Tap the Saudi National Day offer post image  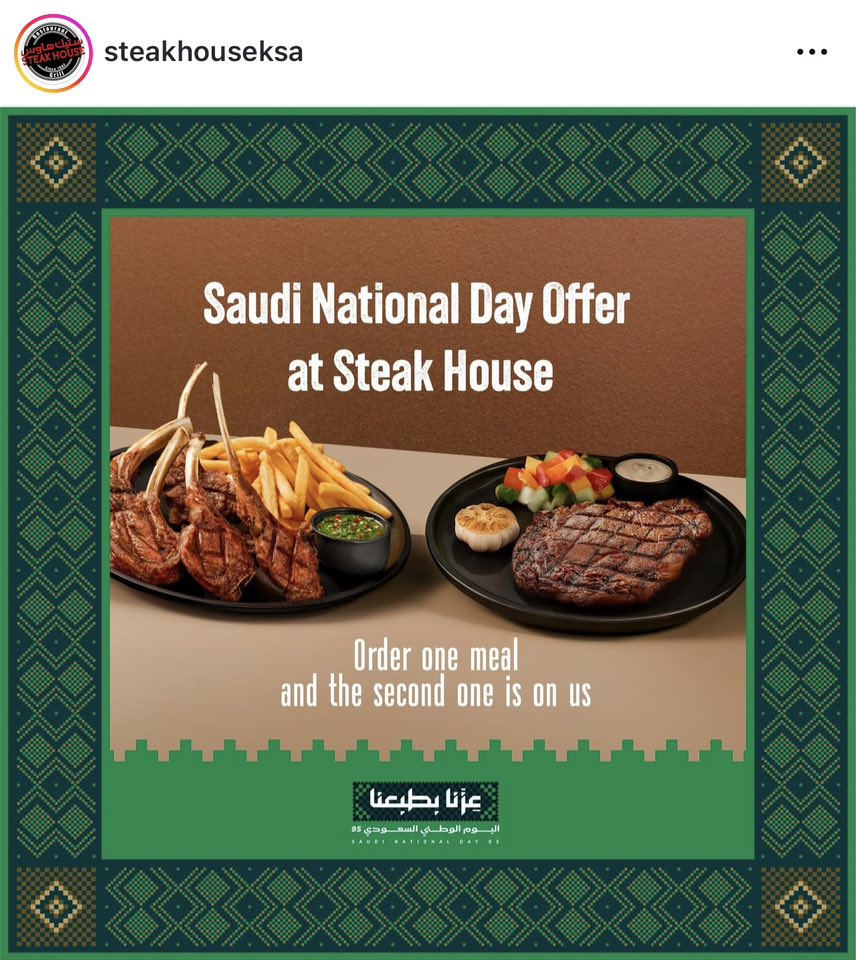(x=428, y=530)
